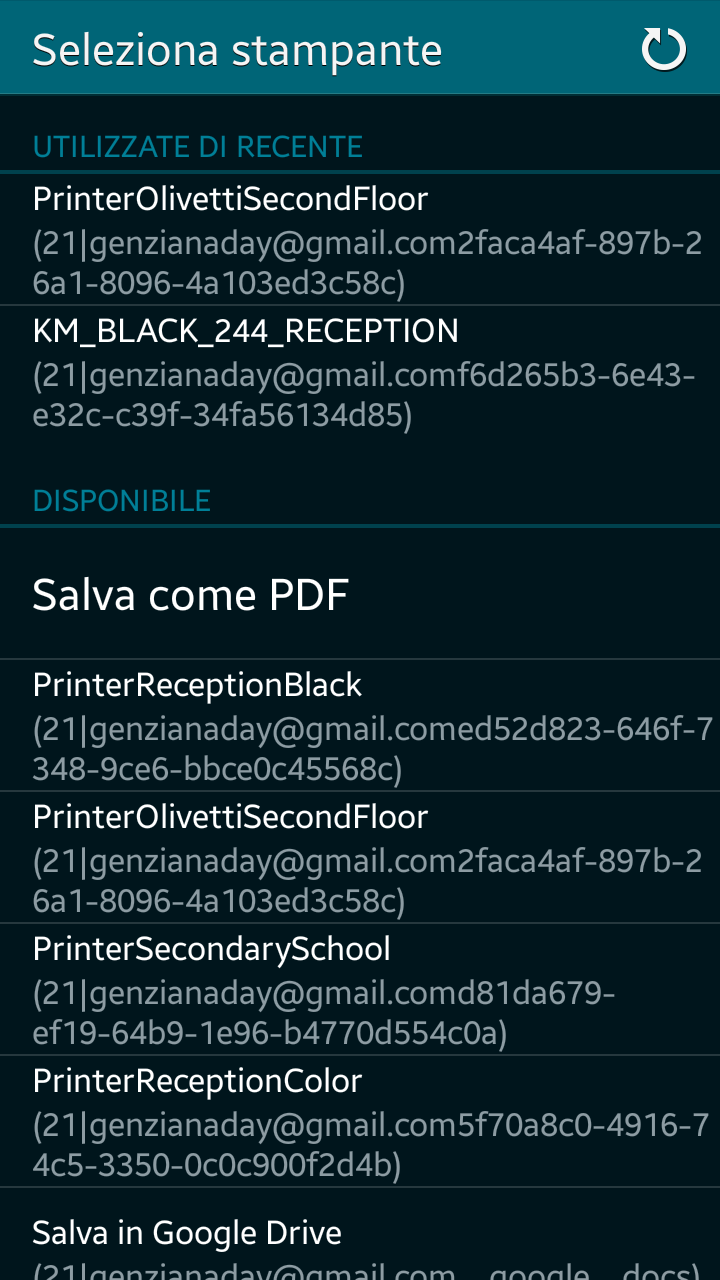Choose the PrinterSecondarySchool printer
Screen dimensions: 720x1280
pos(360,990)
